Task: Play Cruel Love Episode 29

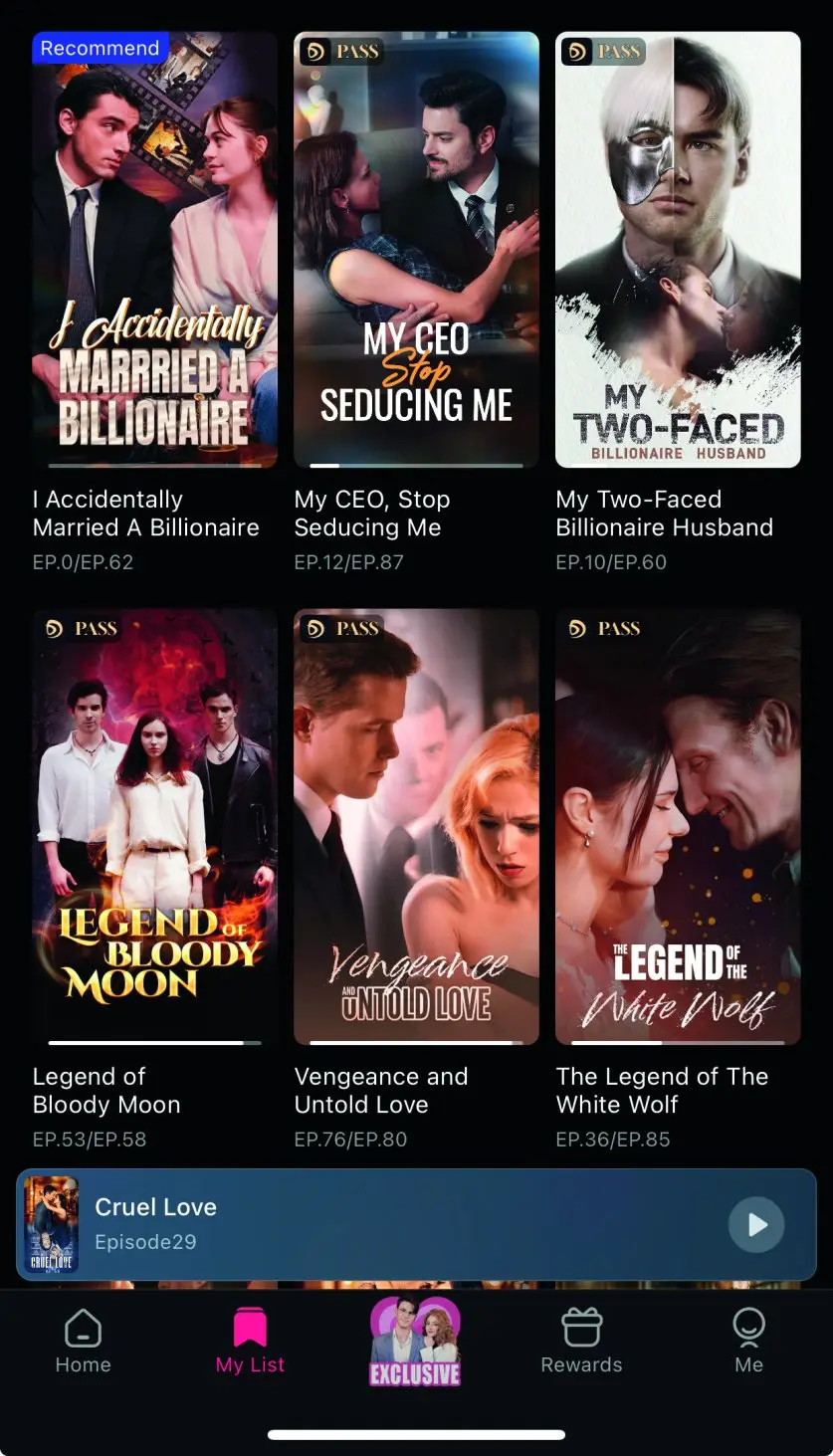Action: 756,1224
